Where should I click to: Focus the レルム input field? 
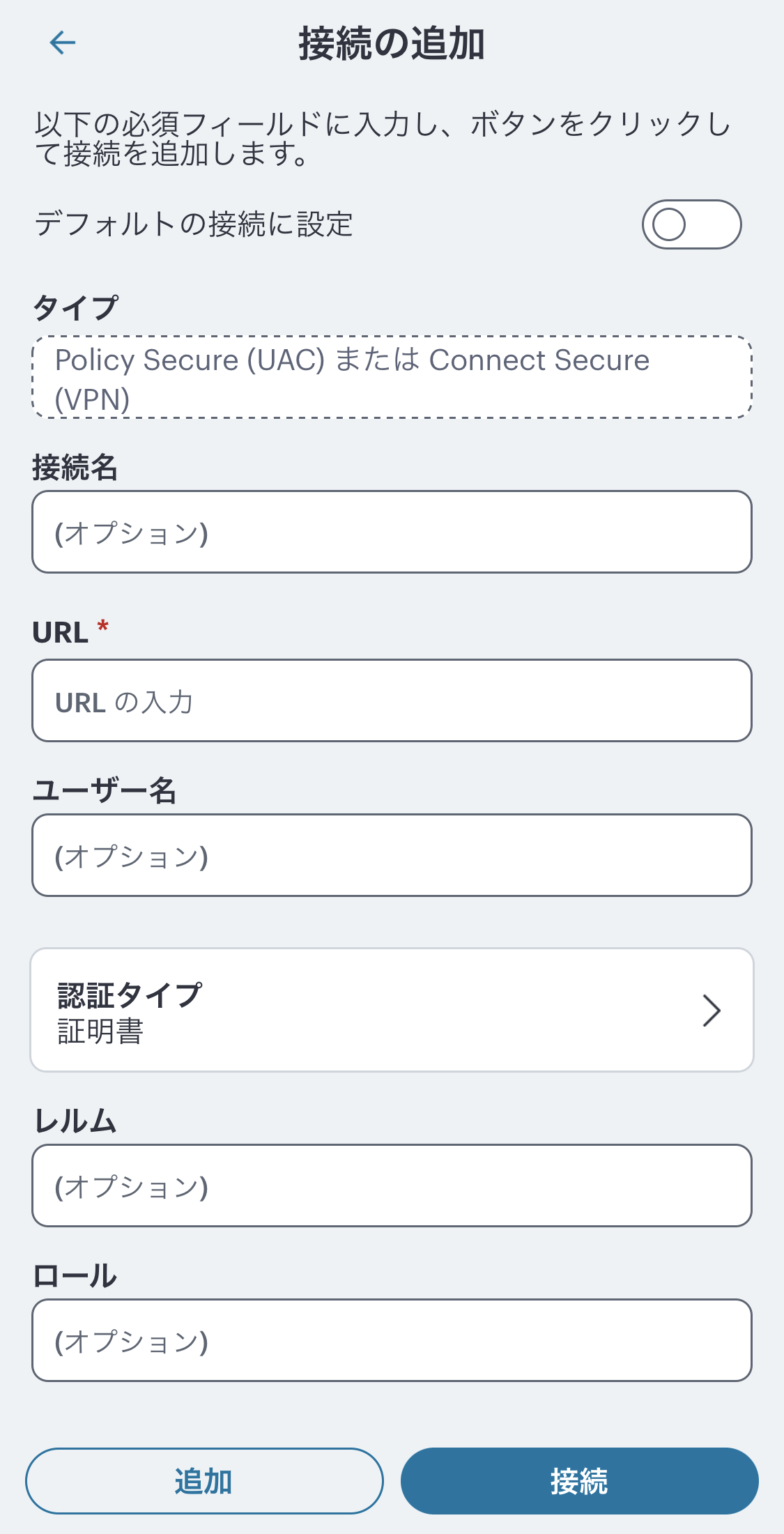[x=392, y=1186]
